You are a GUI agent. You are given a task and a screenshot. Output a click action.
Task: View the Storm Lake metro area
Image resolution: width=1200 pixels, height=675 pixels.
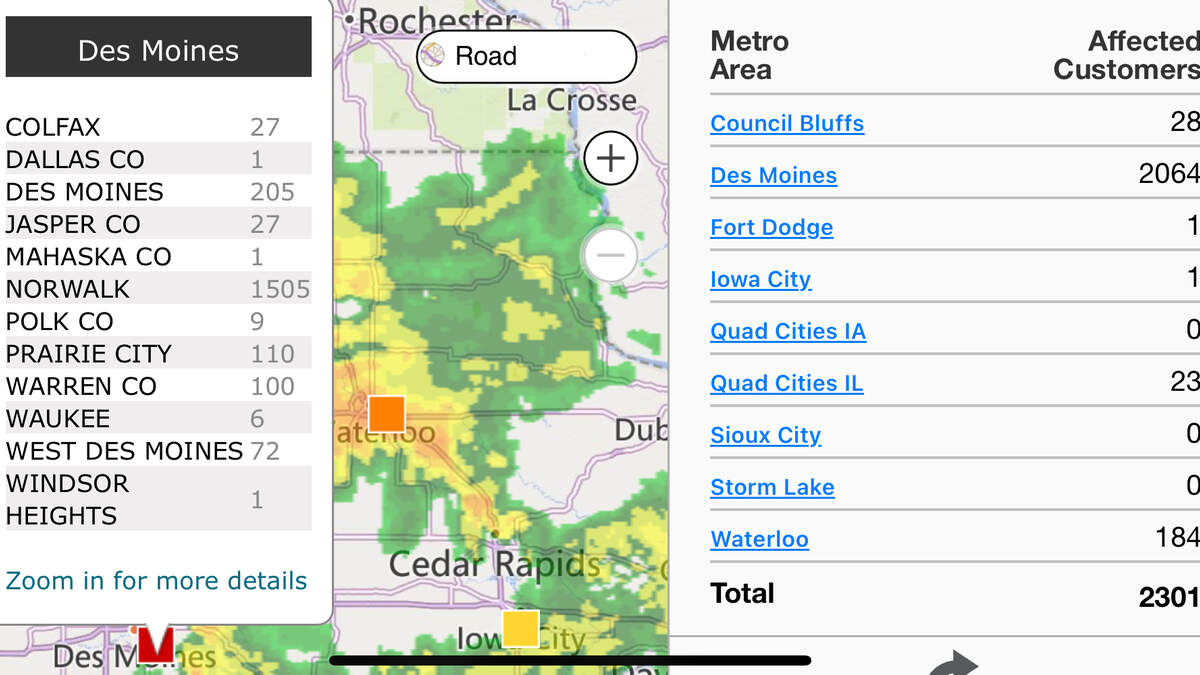(x=772, y=487)
